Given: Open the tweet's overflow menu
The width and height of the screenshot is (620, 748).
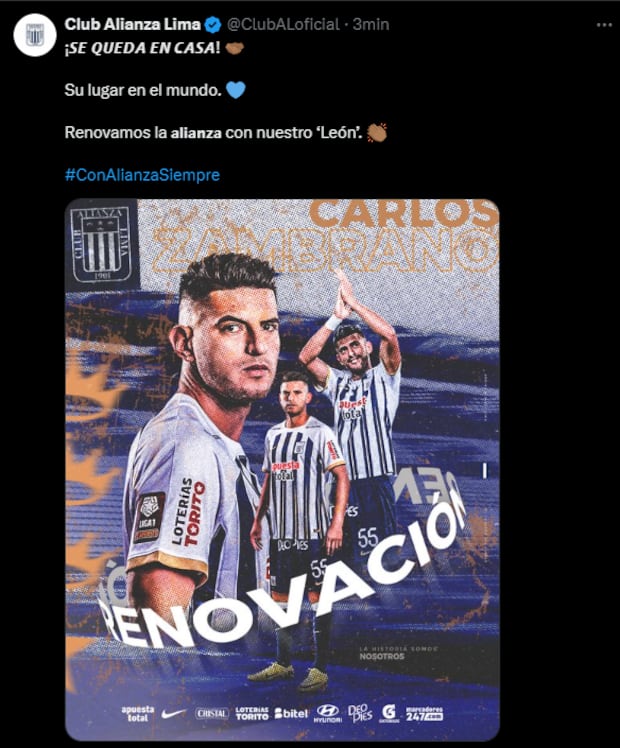Looking at the screenshot, I should (x=603, y=25).
